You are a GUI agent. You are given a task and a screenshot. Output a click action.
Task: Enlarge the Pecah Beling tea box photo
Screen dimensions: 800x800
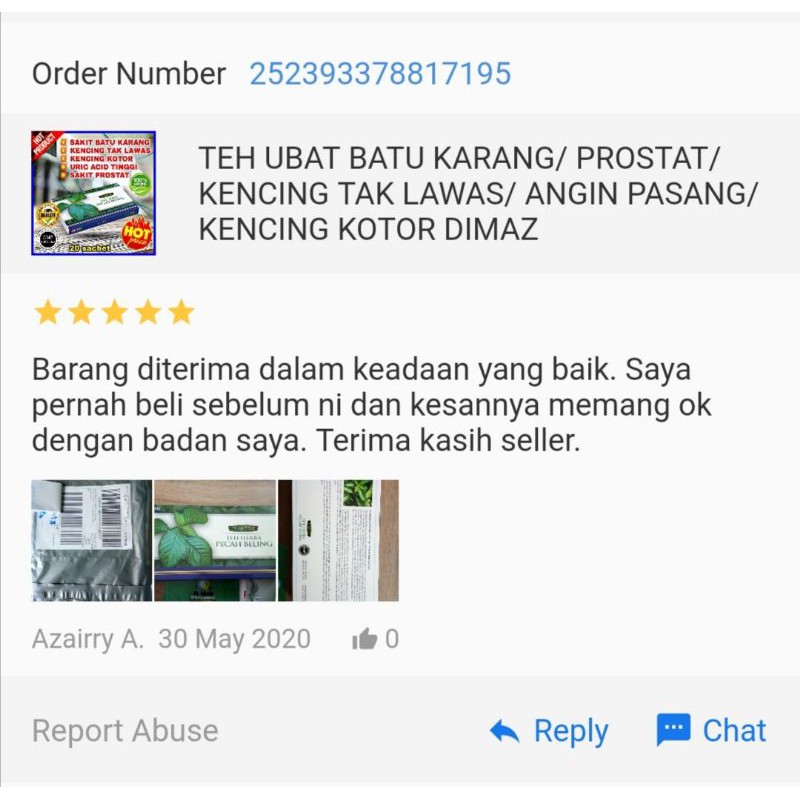pyautogui.click(x=215, y=540)
